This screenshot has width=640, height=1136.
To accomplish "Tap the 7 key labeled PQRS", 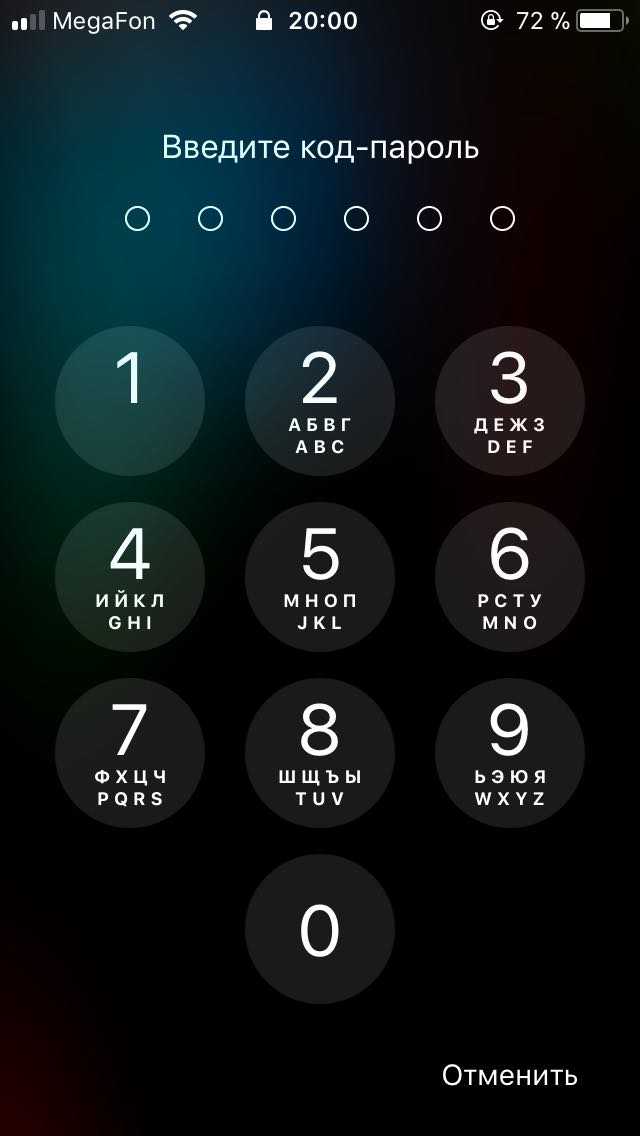I will (130, 753).
